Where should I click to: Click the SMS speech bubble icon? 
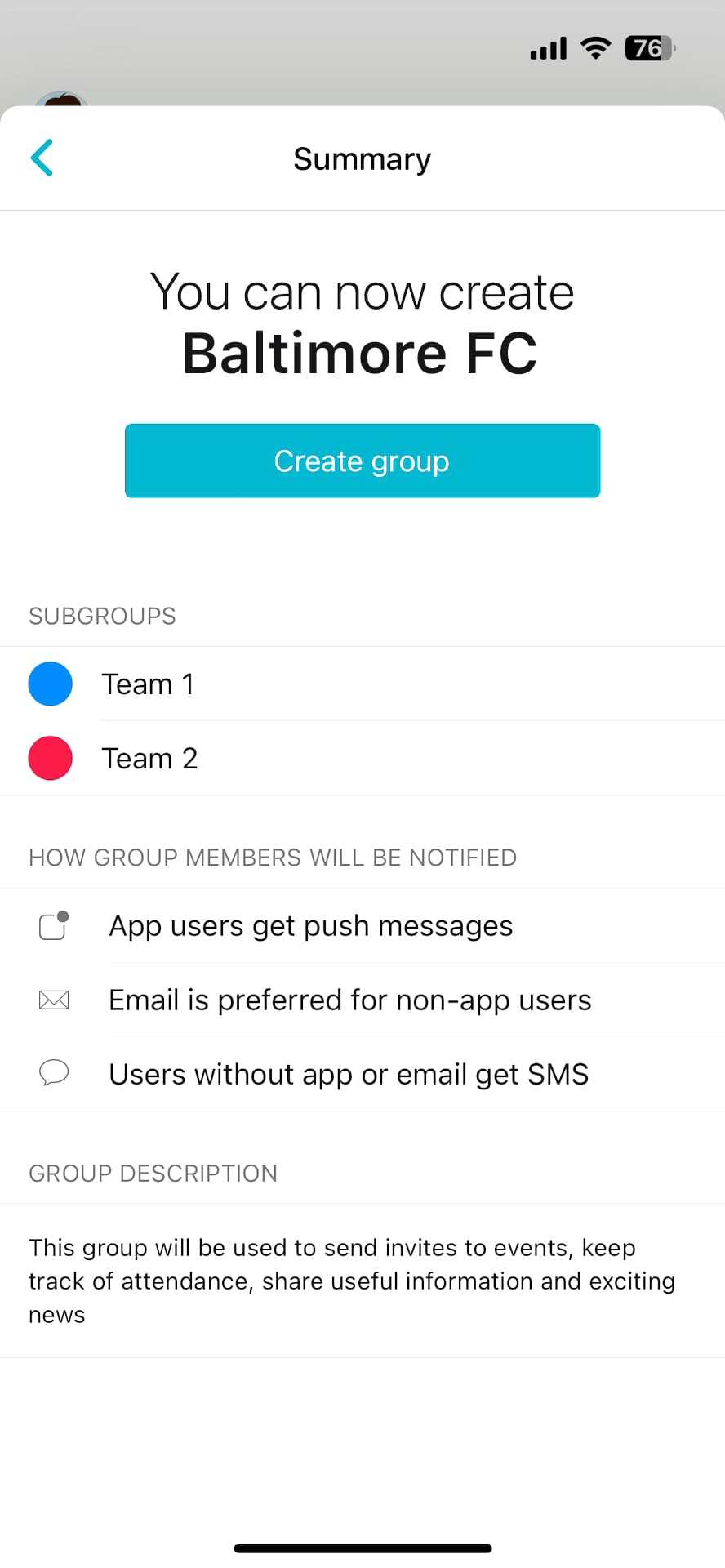(52, 1073)
